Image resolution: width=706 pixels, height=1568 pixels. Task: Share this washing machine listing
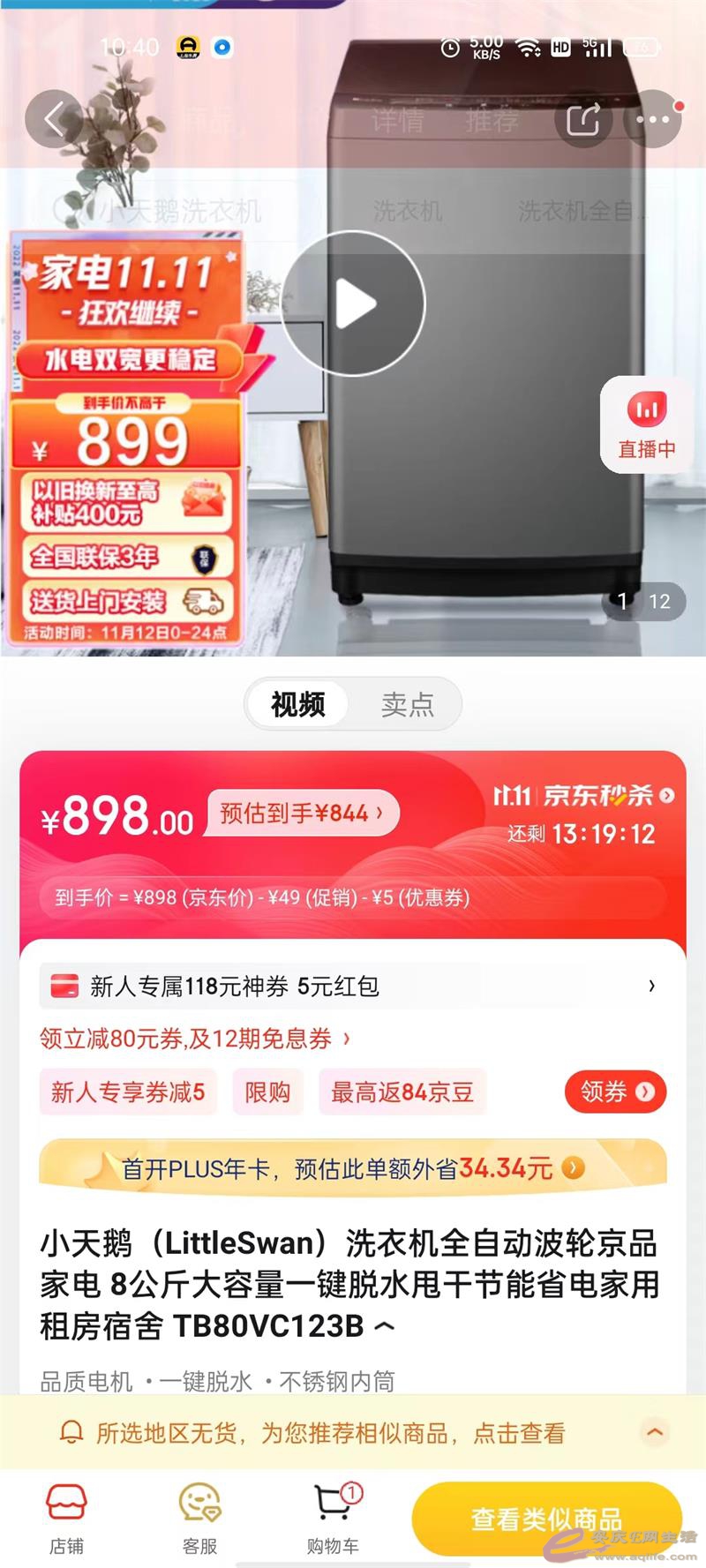pyautogui.click(x=582, y=119)
